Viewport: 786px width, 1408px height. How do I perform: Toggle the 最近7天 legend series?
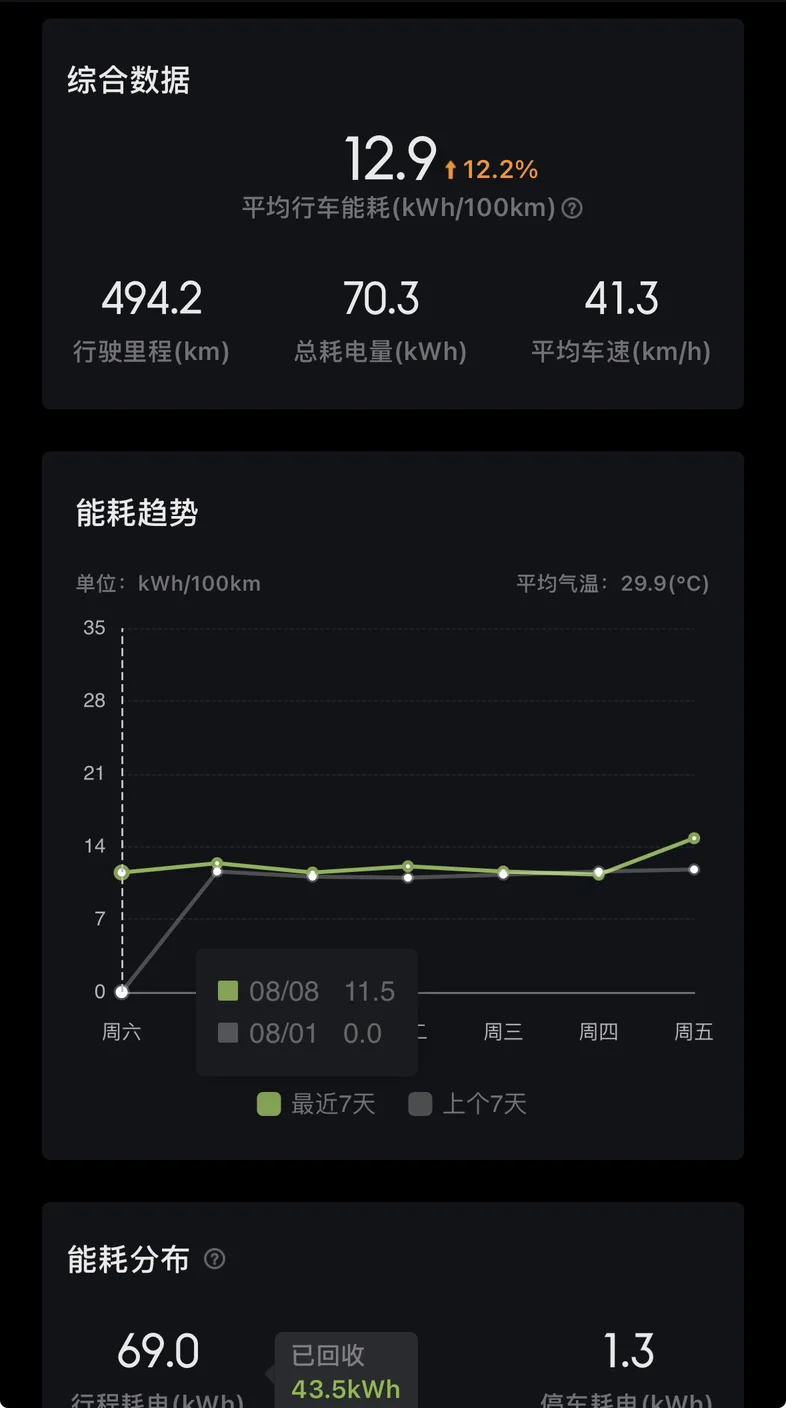tap(316, 1104)
